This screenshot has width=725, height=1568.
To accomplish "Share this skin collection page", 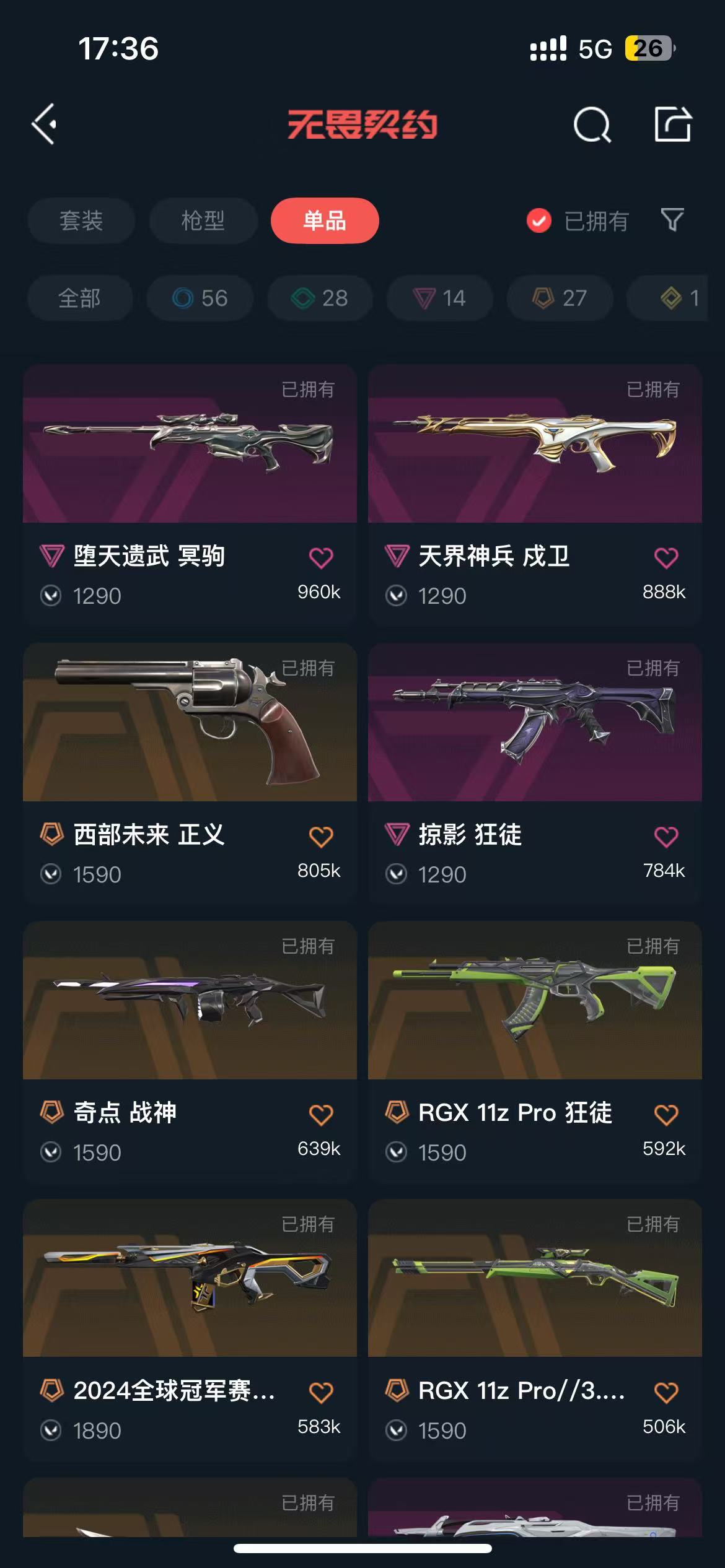I will (x=672, y=124).
